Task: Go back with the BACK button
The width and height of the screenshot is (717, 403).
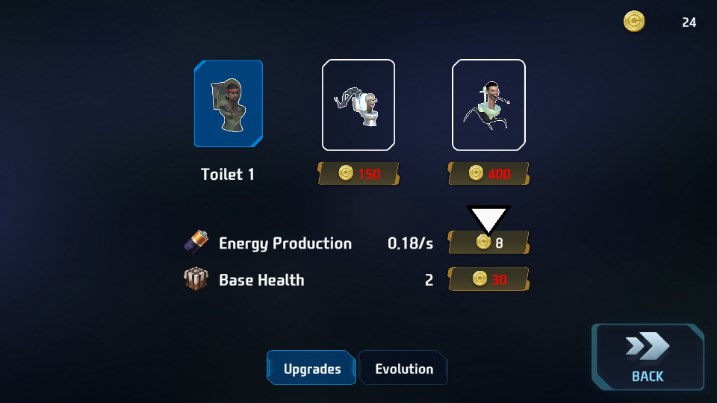Action: click(x=647, y=357)
